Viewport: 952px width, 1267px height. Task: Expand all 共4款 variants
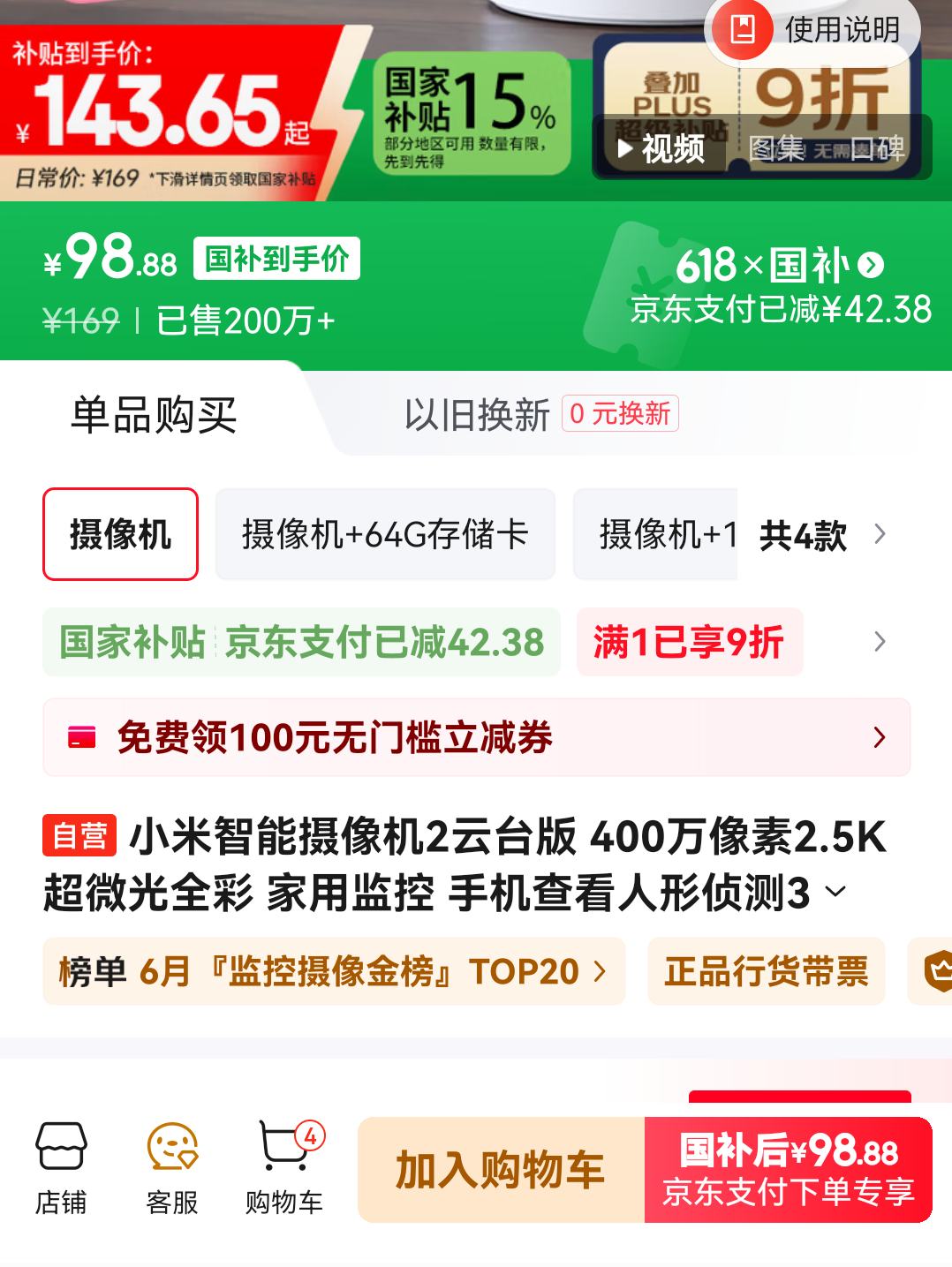tap(821, 535)
